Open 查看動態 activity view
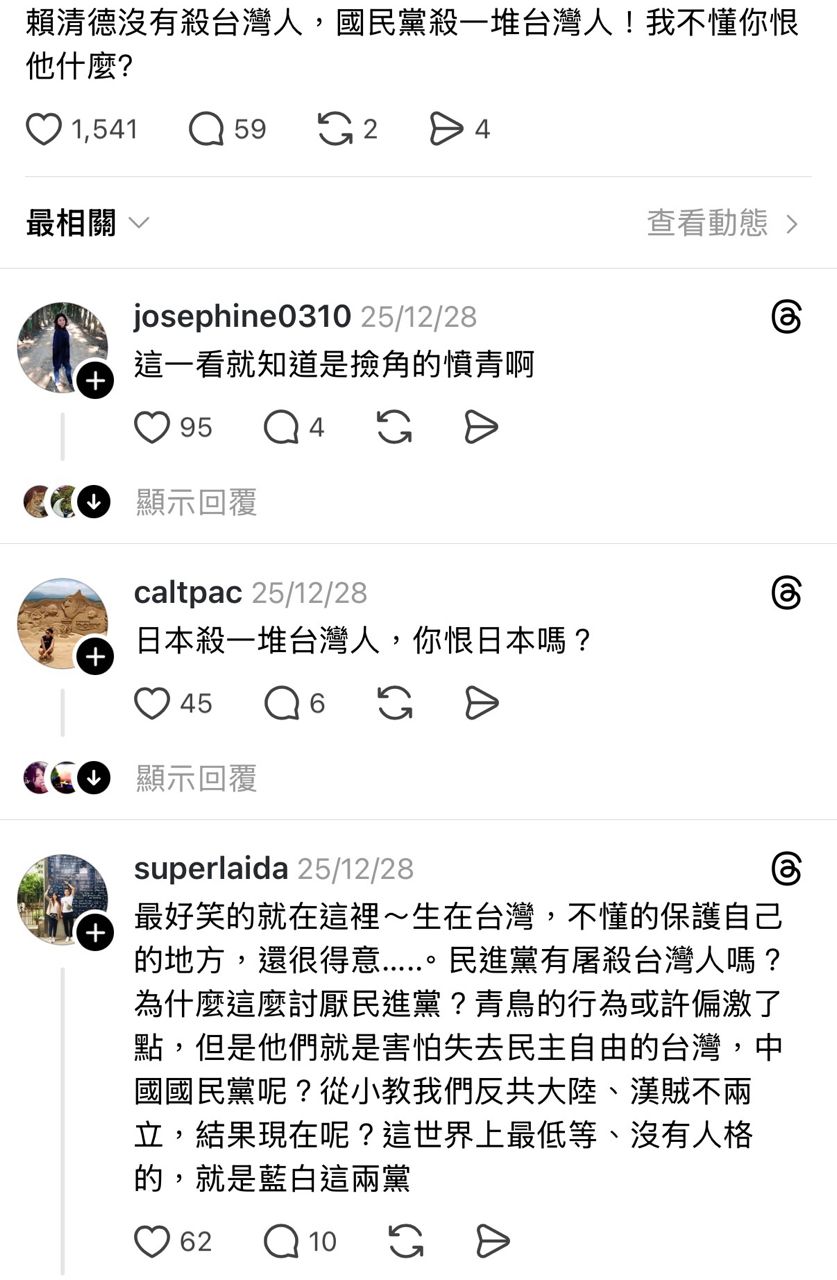Screen dimensions: 837x1280 (x=722, y=223)
